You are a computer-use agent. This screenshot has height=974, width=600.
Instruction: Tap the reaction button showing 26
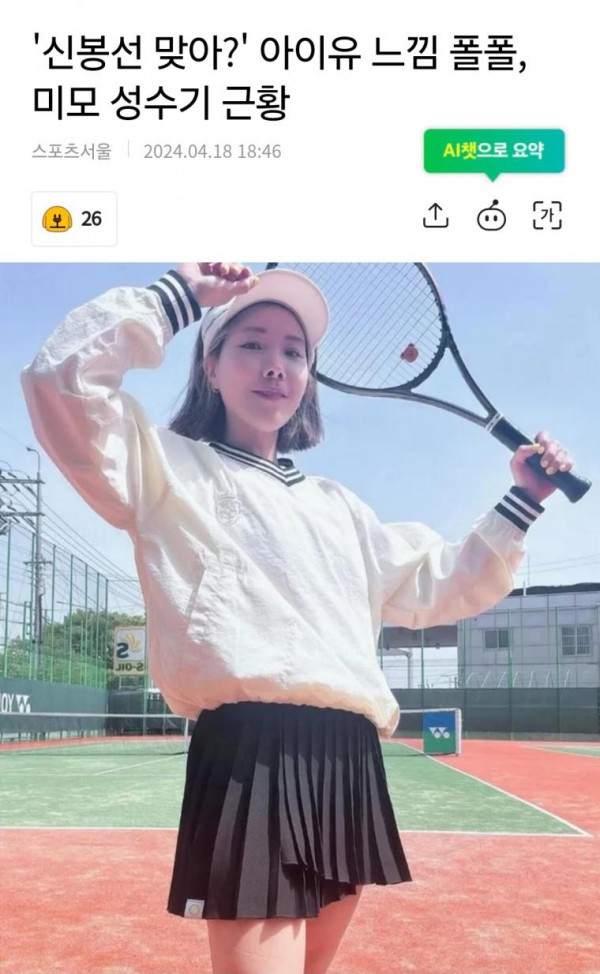[x=74, y=218]
